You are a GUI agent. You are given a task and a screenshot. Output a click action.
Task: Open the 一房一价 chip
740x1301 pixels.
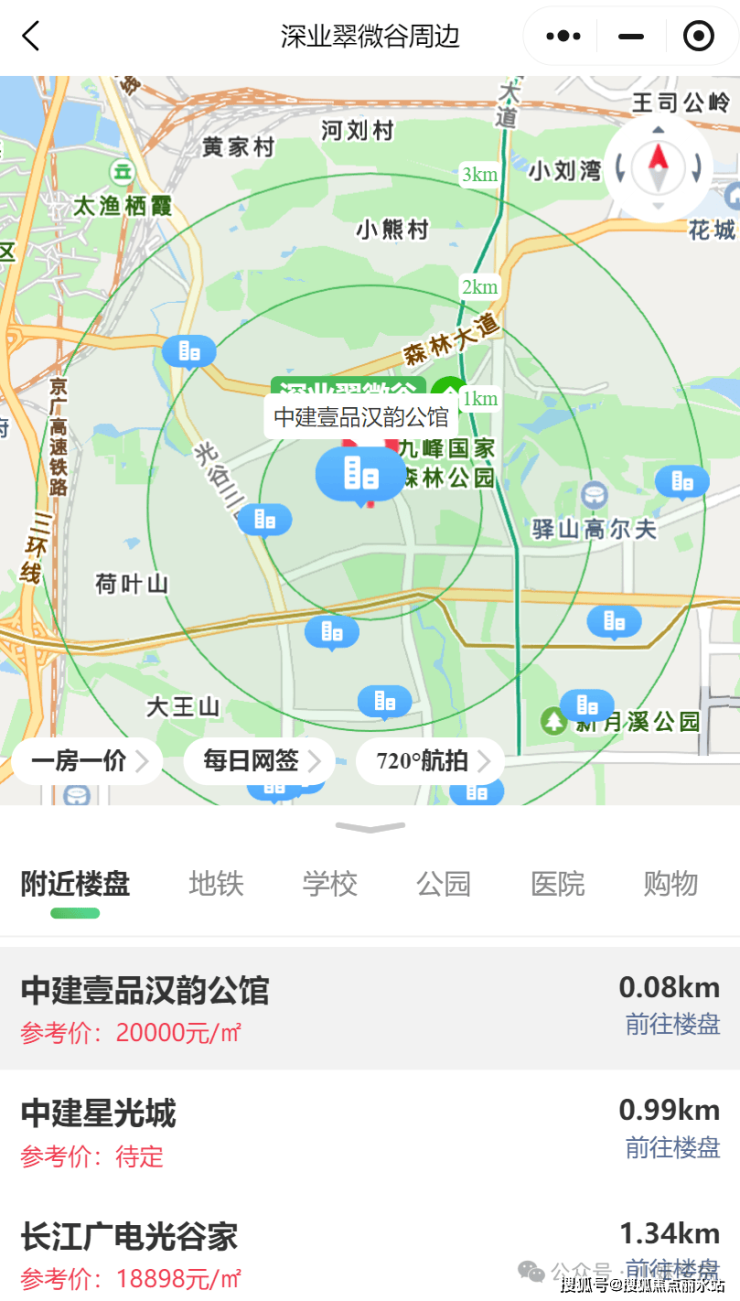(x=88, y=761)
